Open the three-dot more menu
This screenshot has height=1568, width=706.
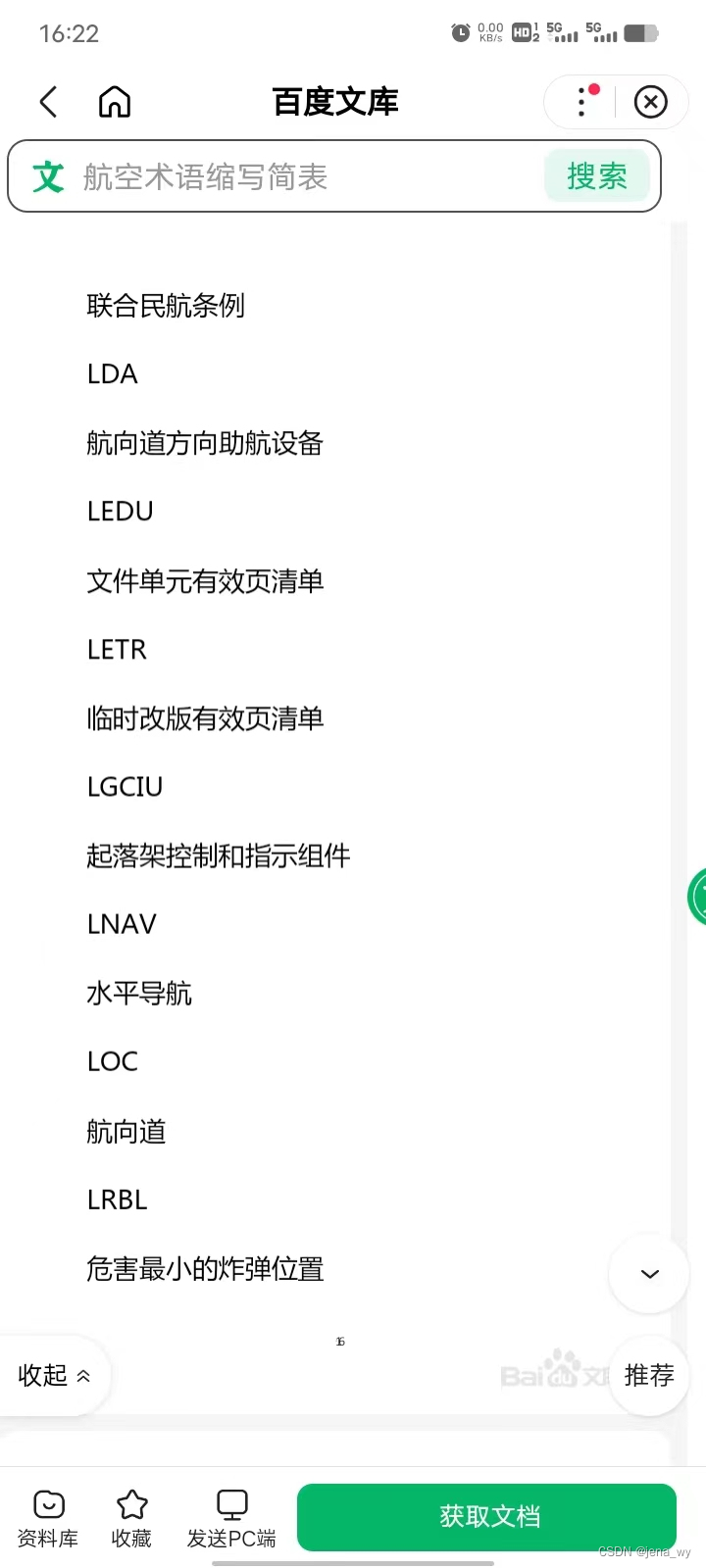(x=582, y=102)
